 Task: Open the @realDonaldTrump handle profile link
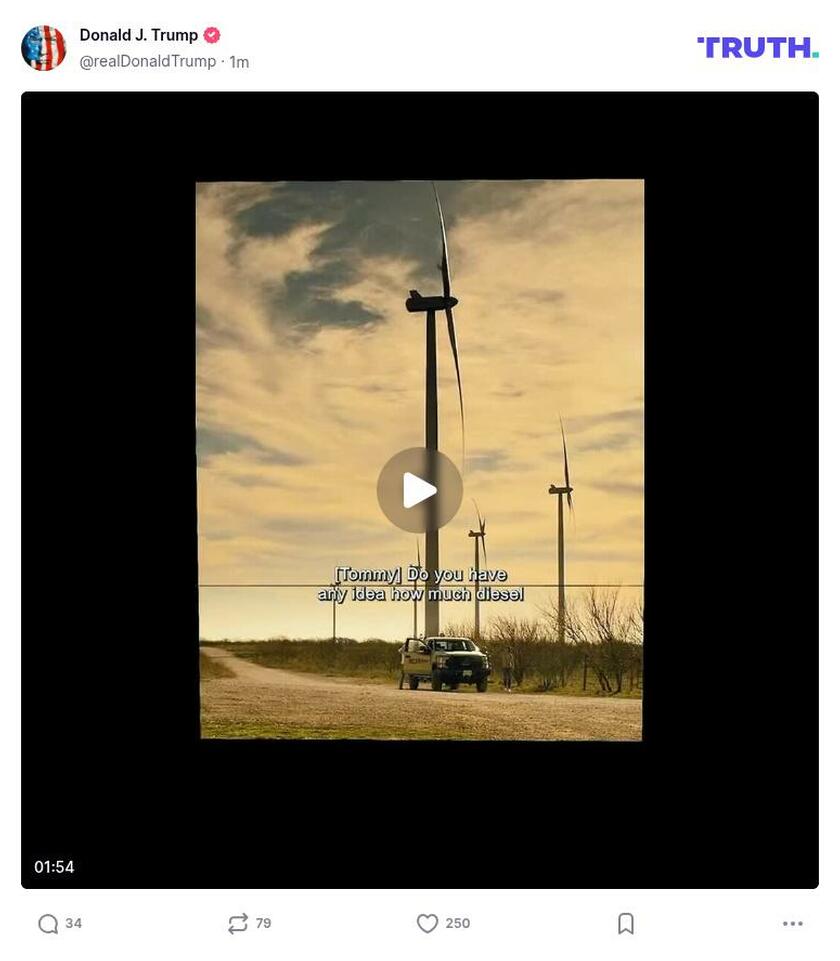148,62
